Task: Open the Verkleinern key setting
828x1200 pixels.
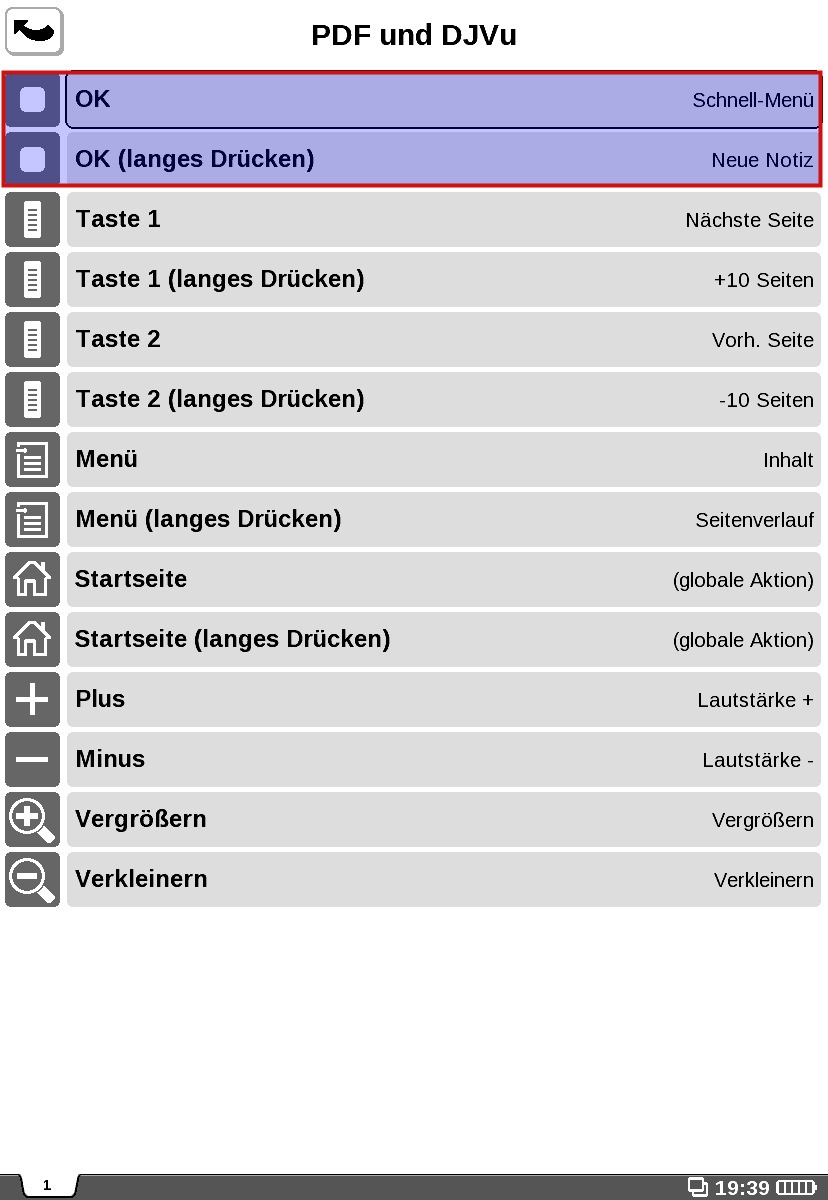Action: tap(442, 880)
